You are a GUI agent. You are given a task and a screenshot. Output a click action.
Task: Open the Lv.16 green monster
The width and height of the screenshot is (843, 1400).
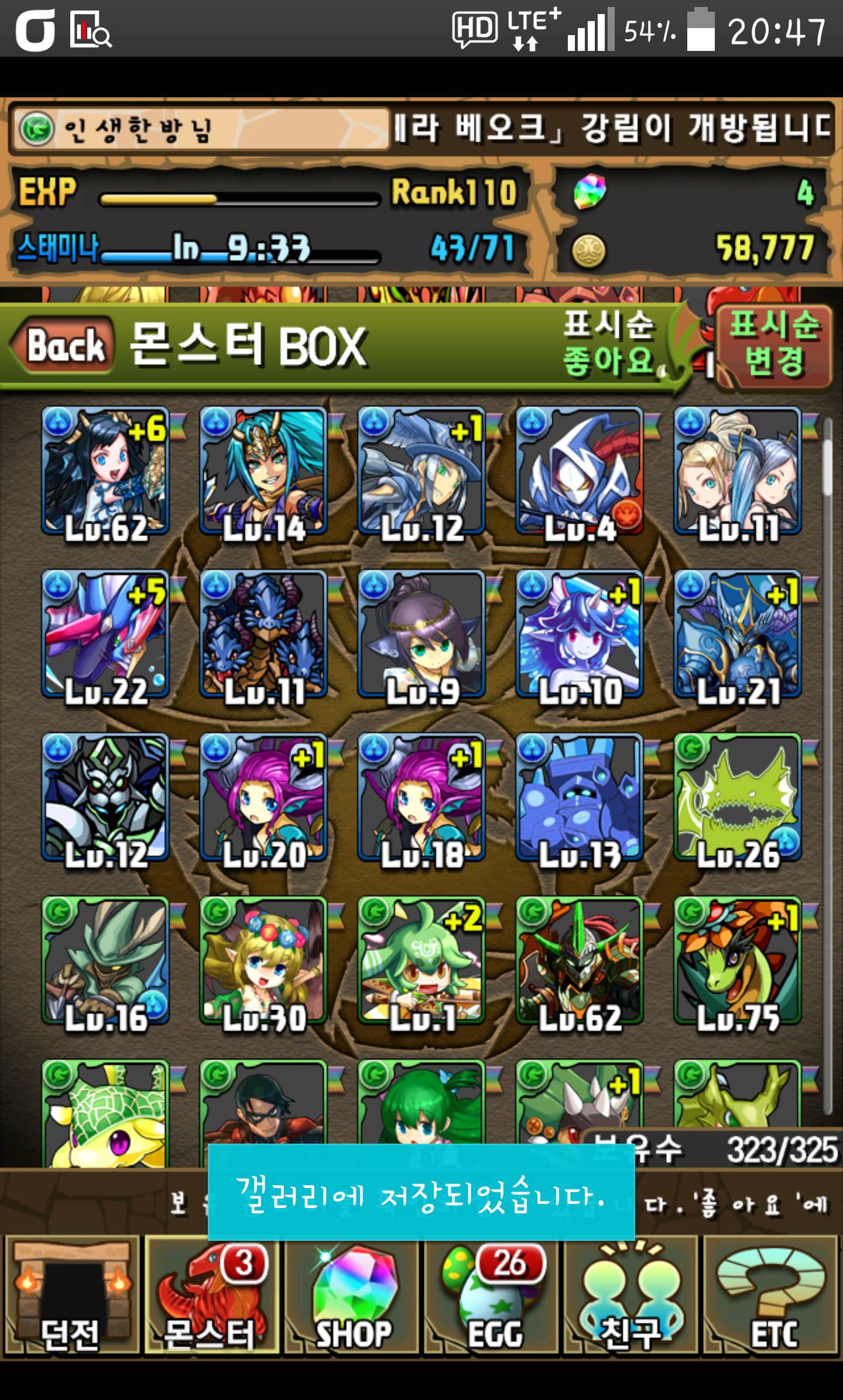105,961
